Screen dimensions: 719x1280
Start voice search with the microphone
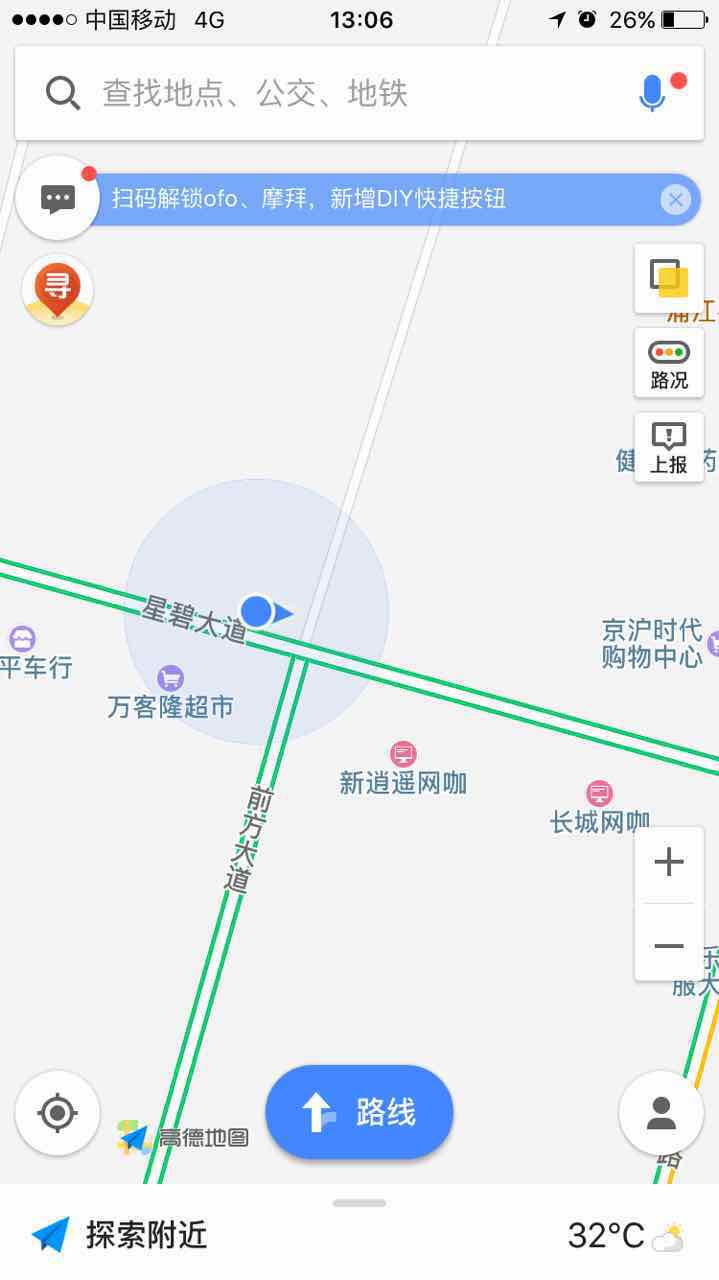click(653, 93)
